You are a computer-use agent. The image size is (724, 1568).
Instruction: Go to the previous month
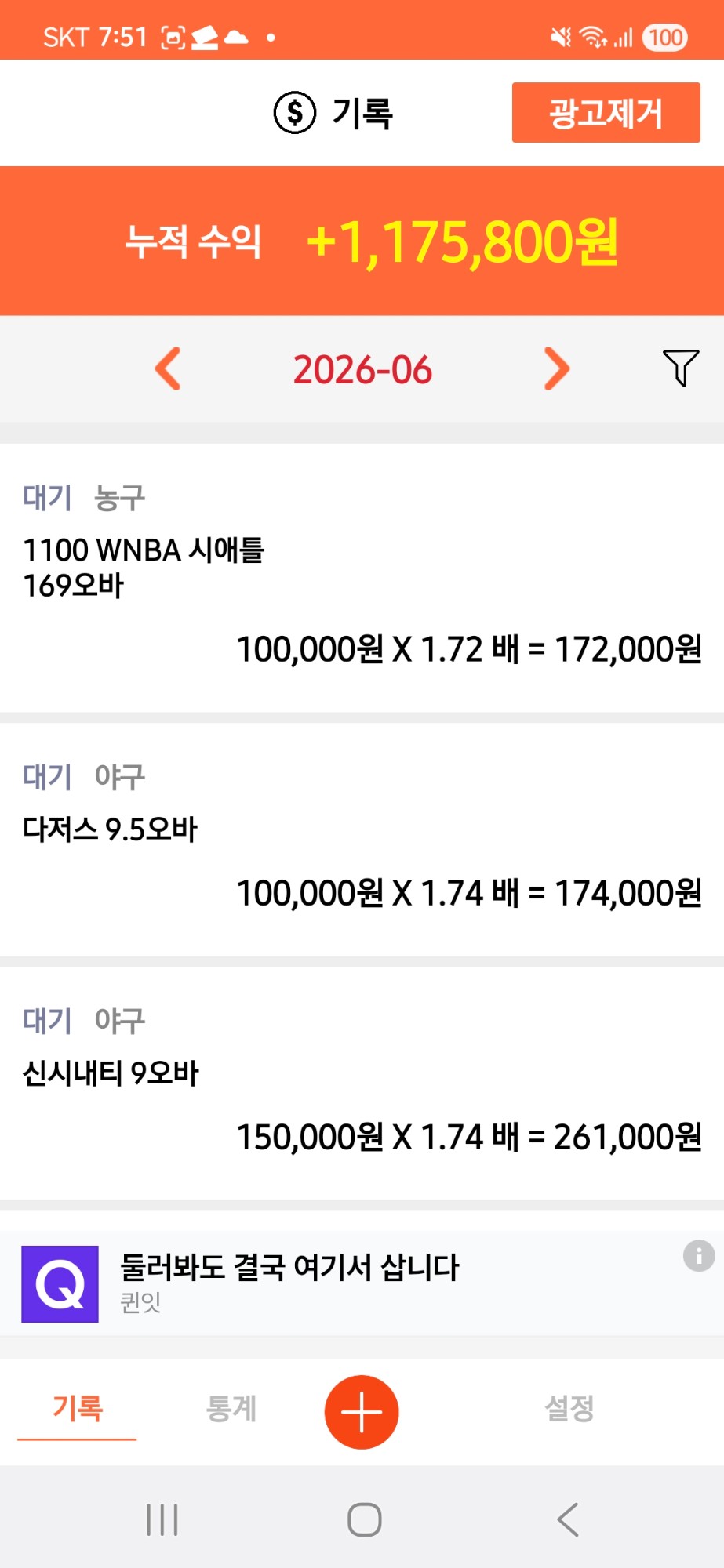tap(168, 368)
